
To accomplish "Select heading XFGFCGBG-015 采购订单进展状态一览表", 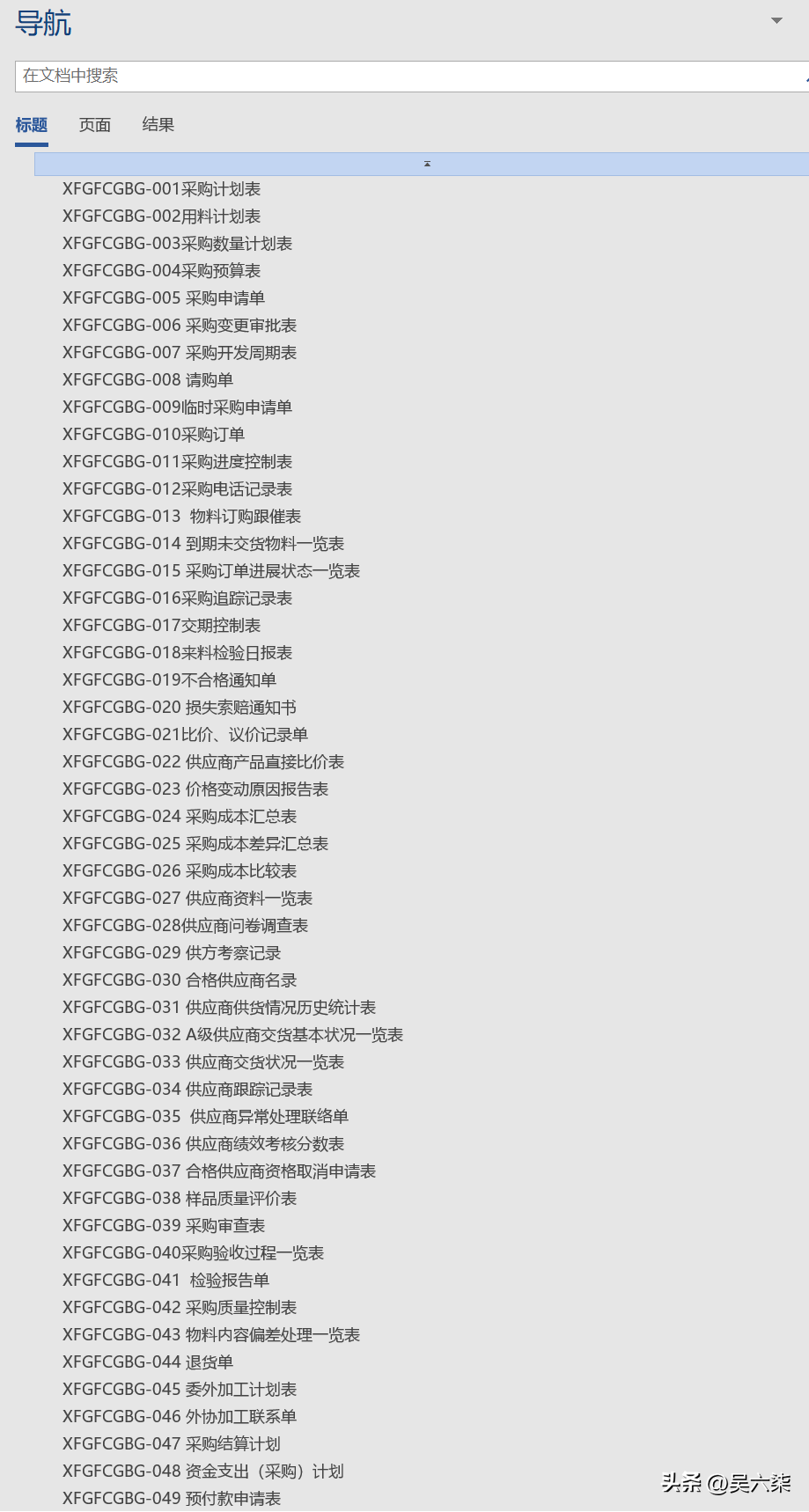I will [x=211, y=571].
